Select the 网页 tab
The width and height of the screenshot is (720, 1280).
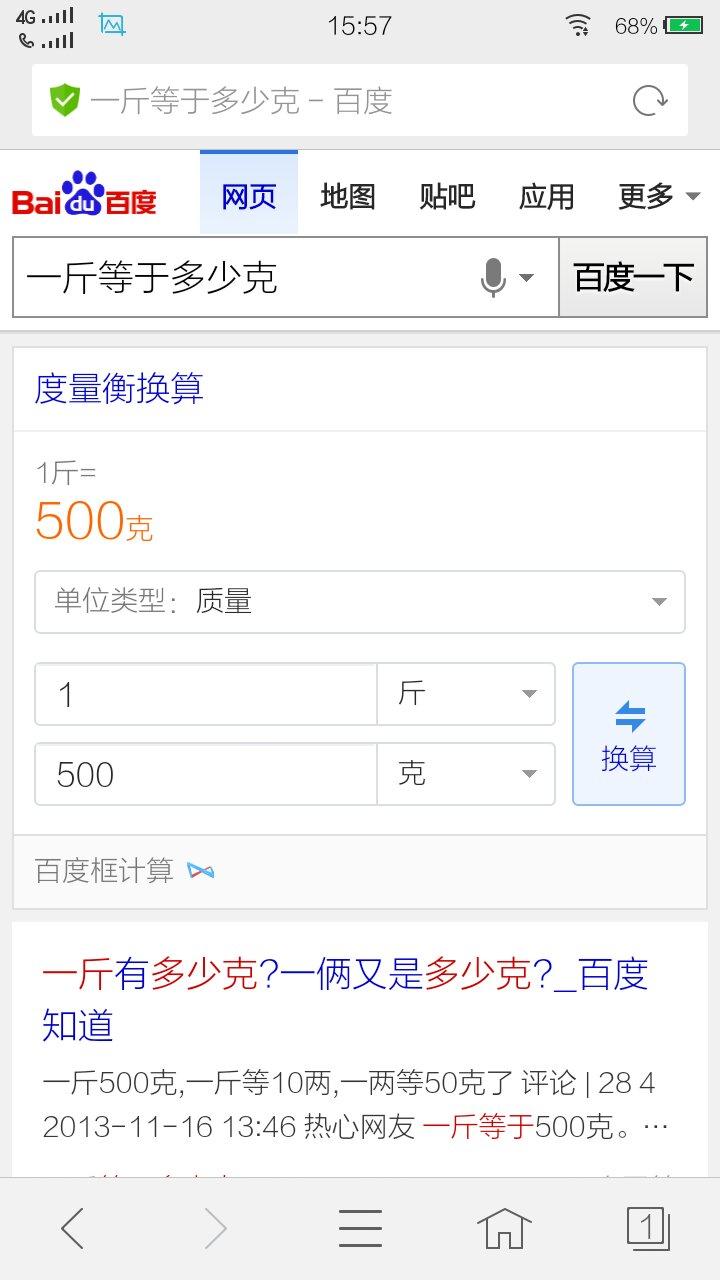click(249, 196)
